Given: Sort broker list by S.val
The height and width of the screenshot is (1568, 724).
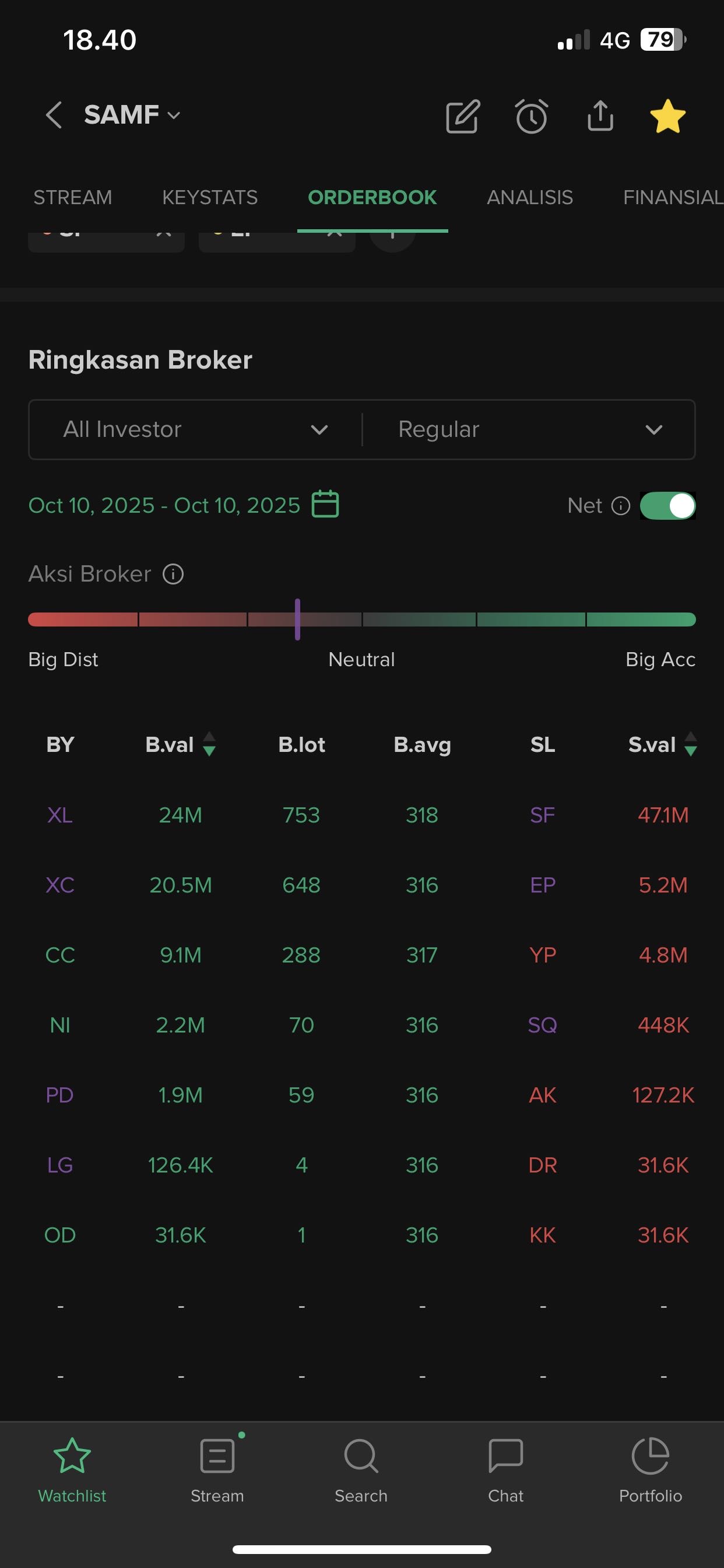Looking at the screenshot, I should point(662,744).
